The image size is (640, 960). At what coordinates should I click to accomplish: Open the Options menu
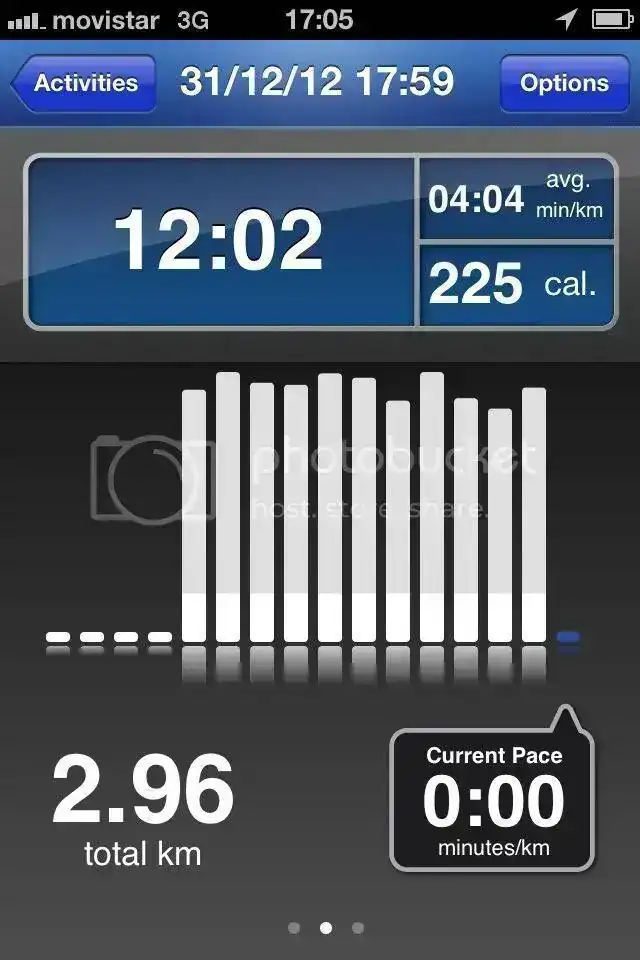564,83
